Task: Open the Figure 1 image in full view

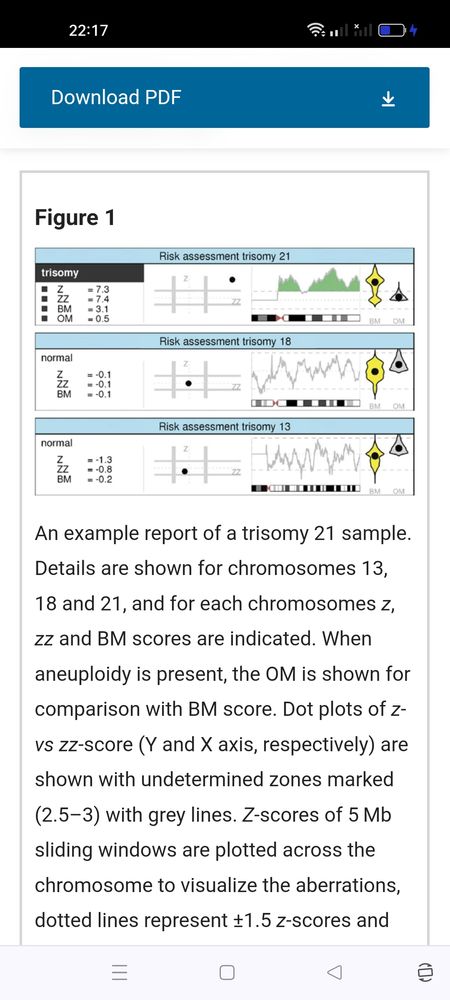Action: point(224,372)
